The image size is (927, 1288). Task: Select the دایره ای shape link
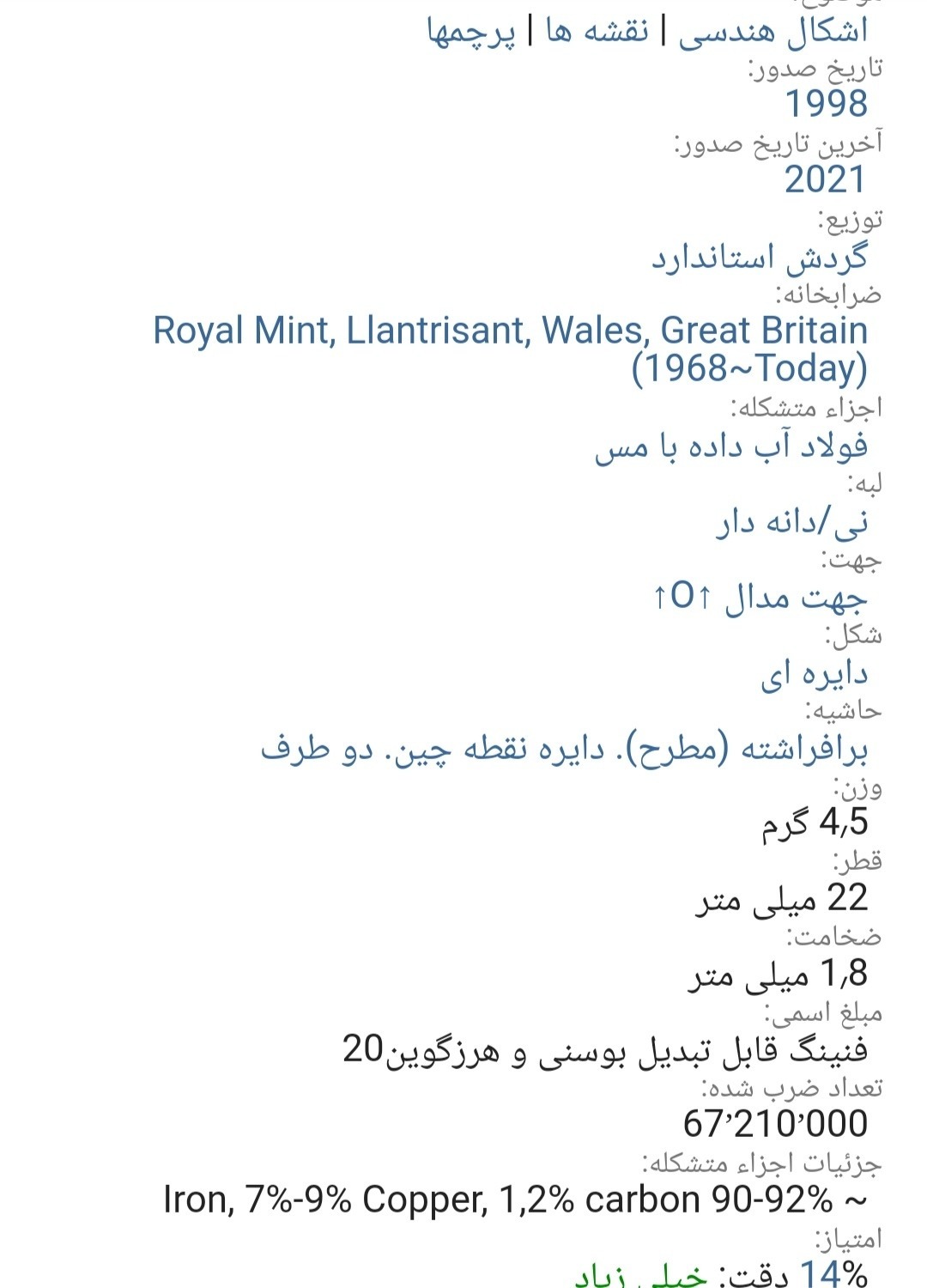[814, 673]
